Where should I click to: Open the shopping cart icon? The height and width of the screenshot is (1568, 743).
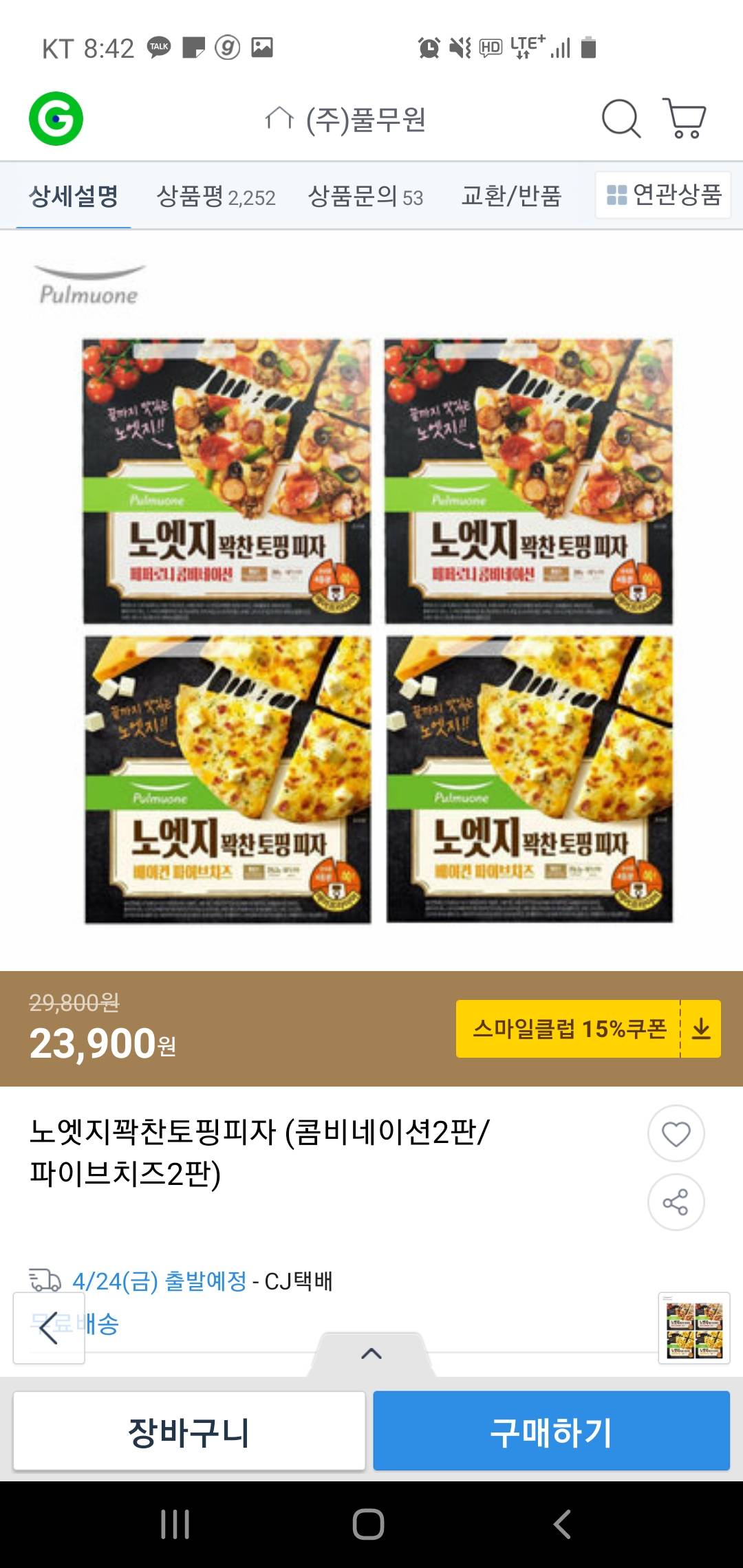coord(684,118)
